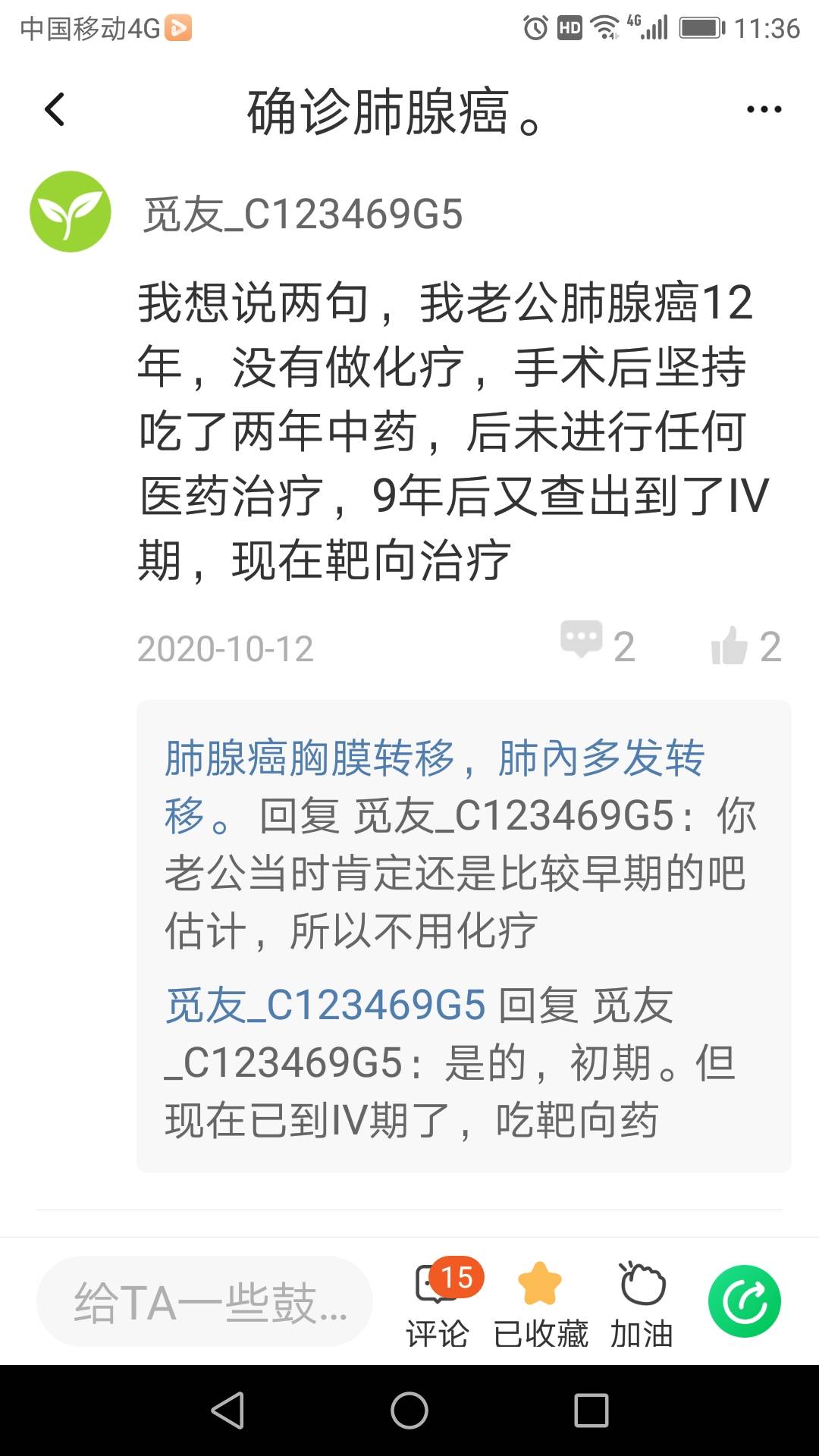Tap the back arrow to leave the post
The width and height of the screenshot is (819, 1456).
coord(55,108)
